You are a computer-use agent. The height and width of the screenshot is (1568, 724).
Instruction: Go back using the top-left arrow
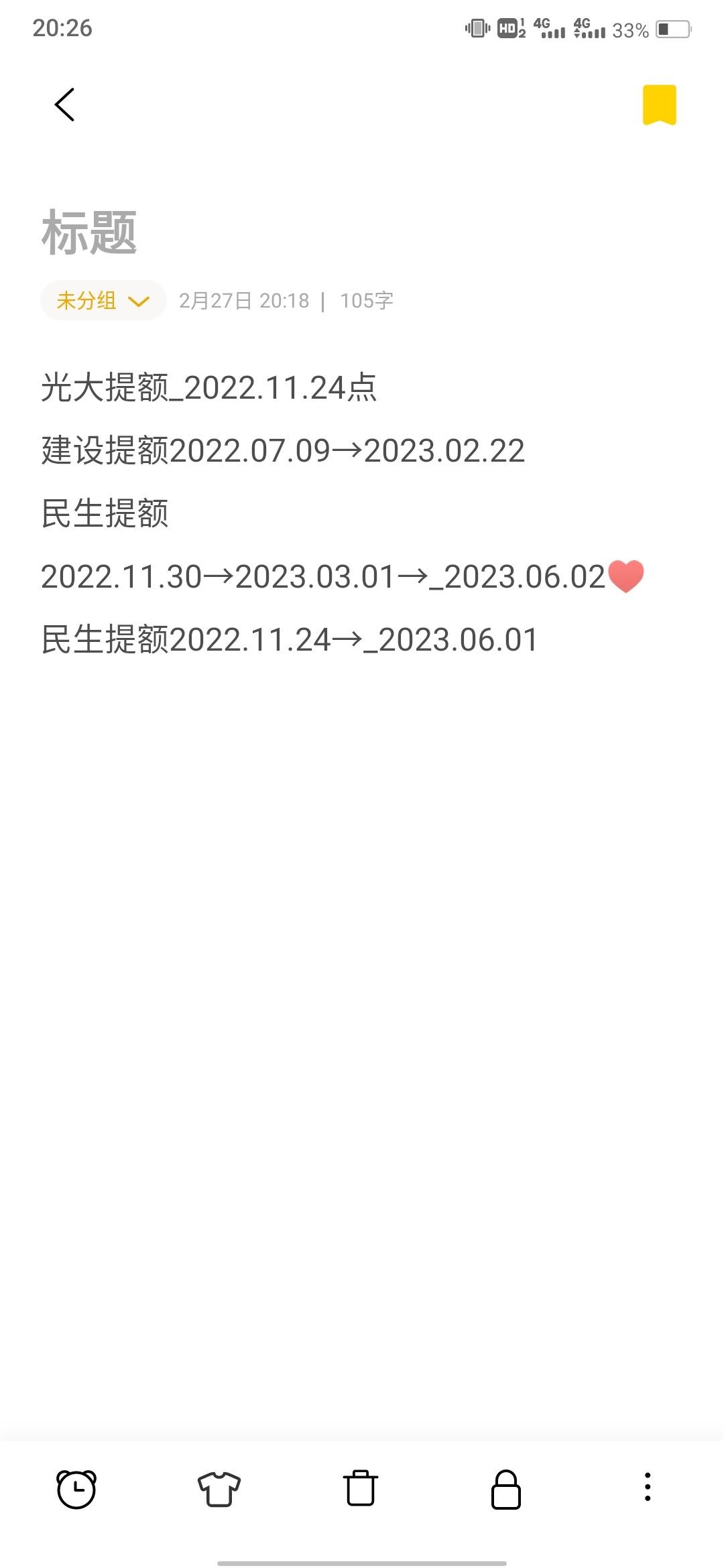(64, 105)
